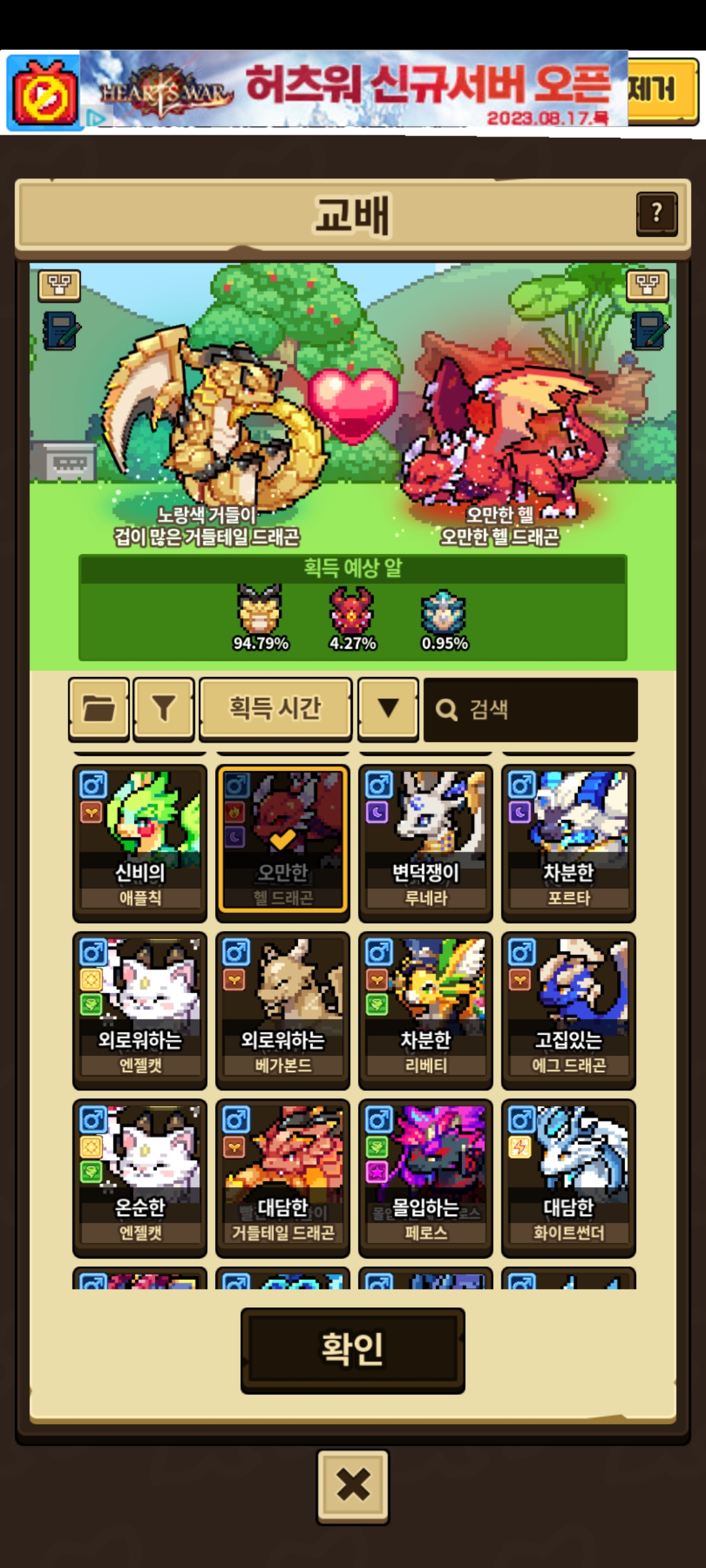The image size is (706, 1568).
Task: Open the help question mark button
Action: (656, 213)
